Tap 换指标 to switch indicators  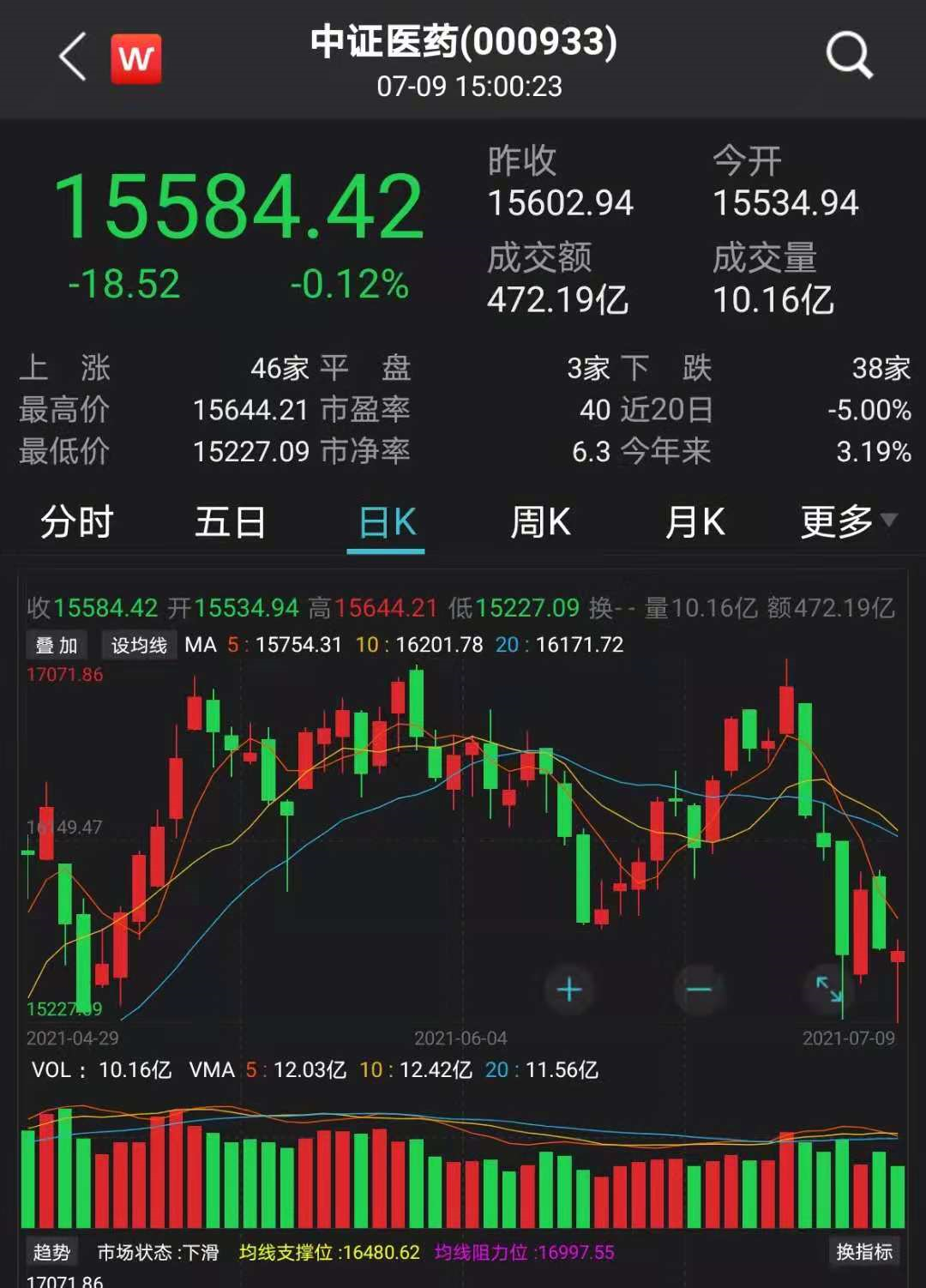866,1252
